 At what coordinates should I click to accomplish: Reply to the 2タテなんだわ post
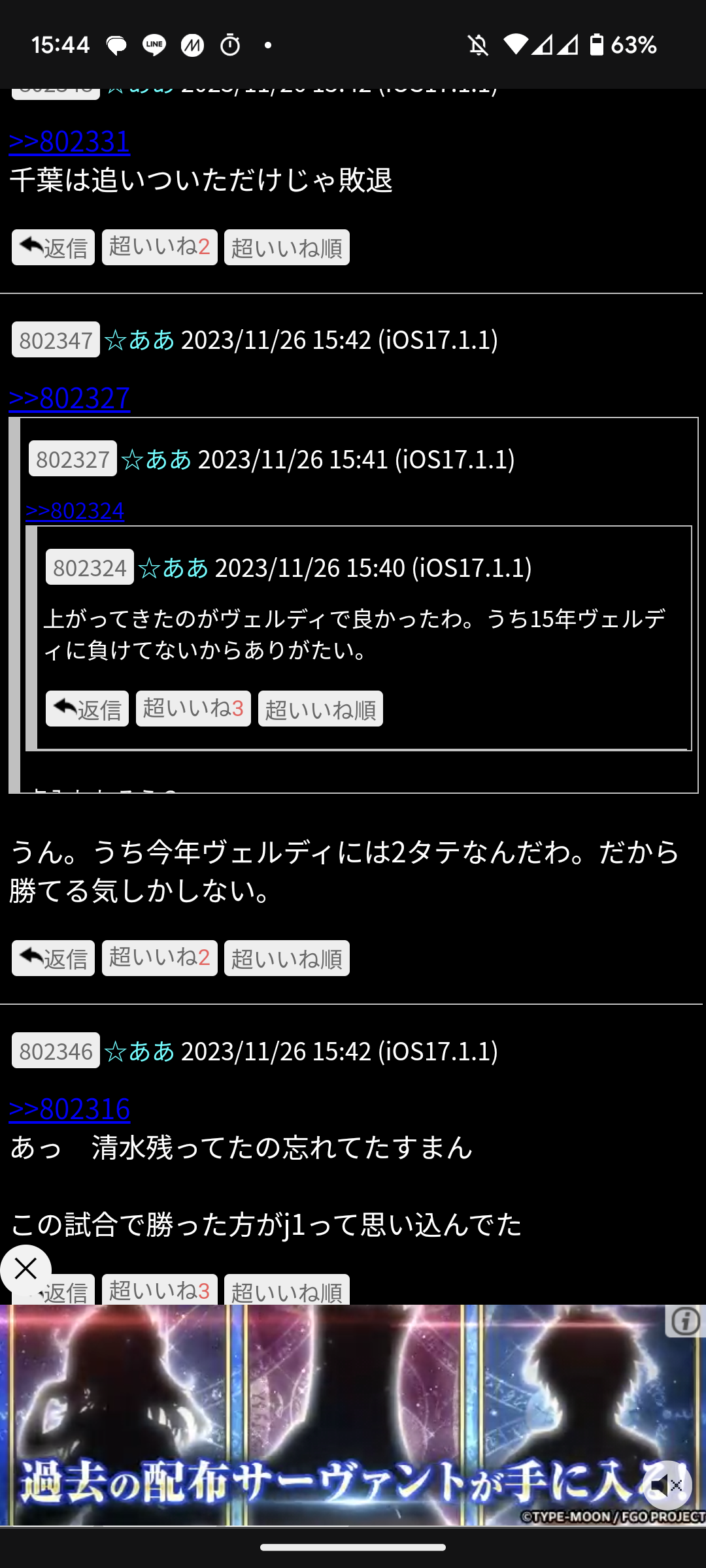pyautogui.click(x=53, y=958)
